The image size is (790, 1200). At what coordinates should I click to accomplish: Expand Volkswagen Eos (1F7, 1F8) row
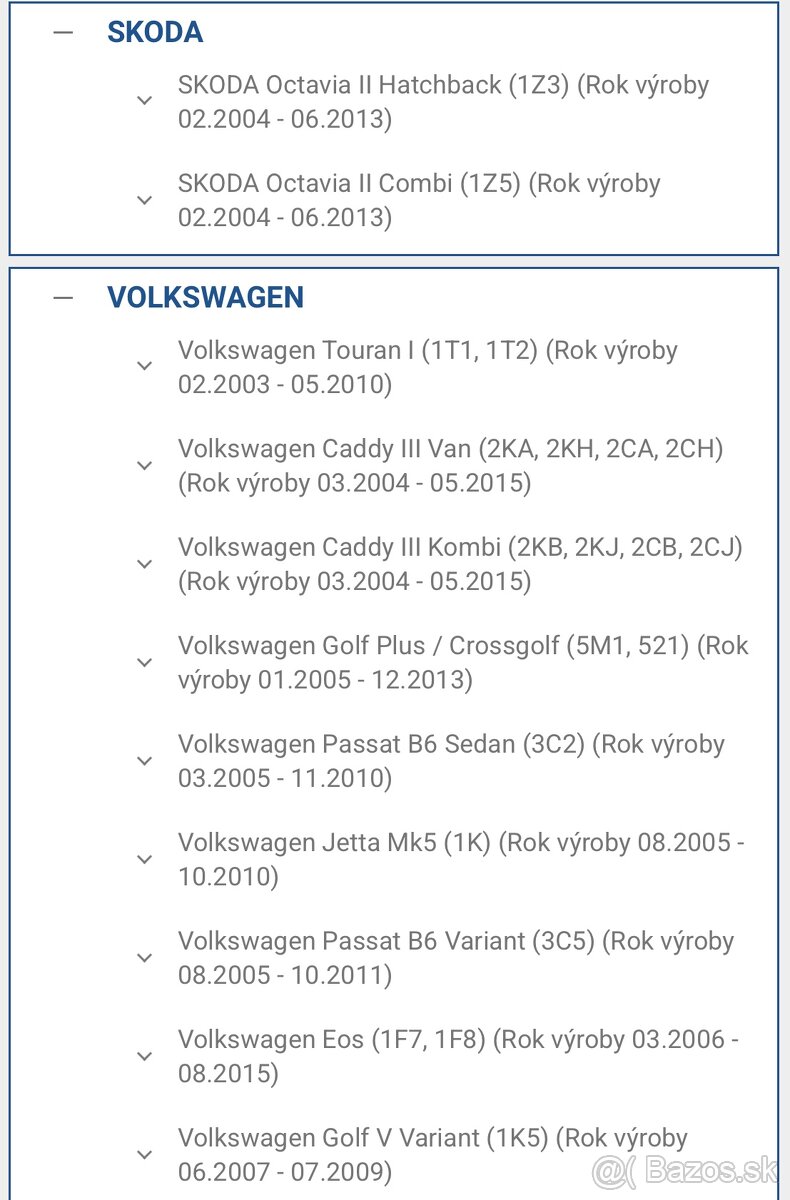point(144,1056)
